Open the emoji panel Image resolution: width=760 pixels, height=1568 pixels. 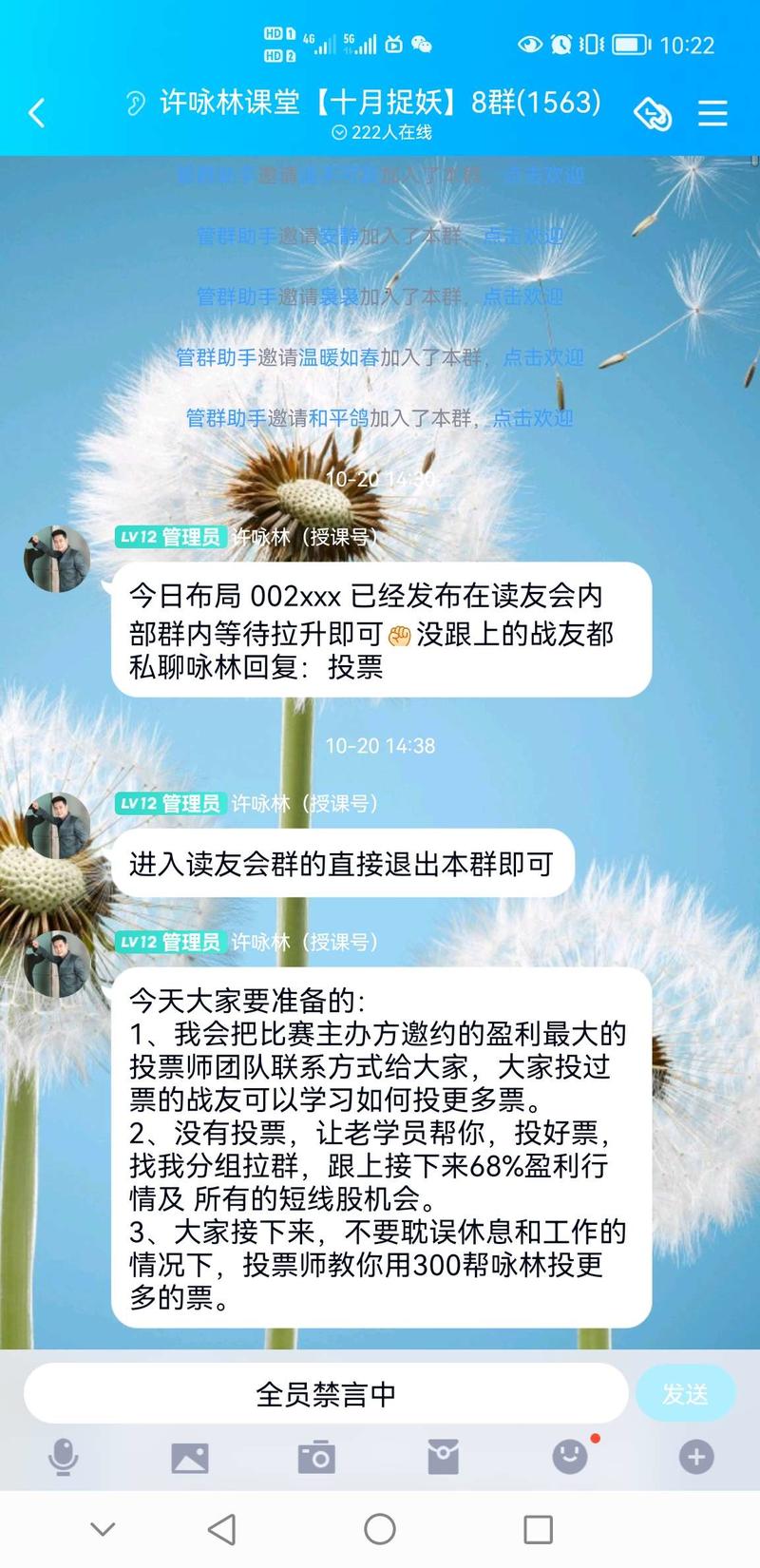(x=570, y=1456)
